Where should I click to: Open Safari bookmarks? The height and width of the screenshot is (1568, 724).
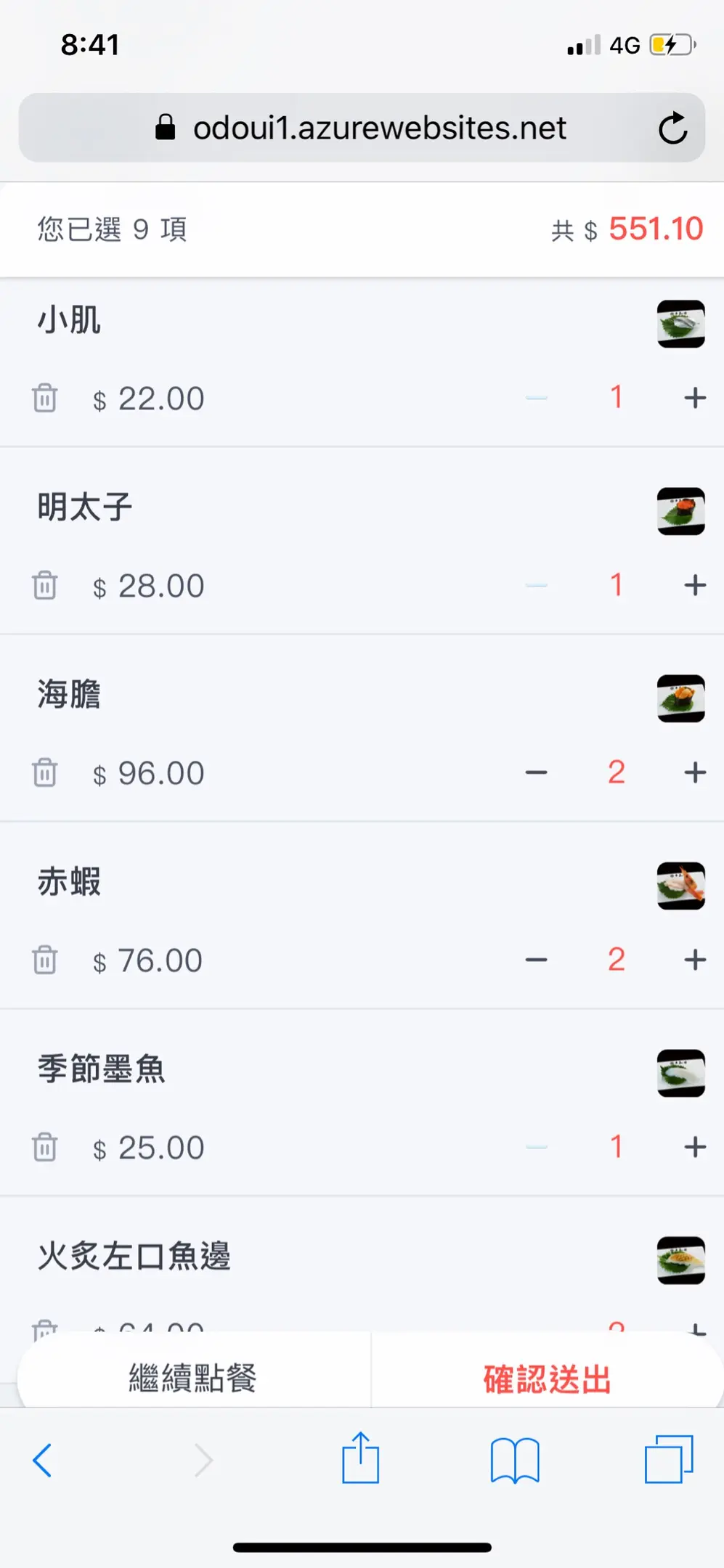point(515,1461)
